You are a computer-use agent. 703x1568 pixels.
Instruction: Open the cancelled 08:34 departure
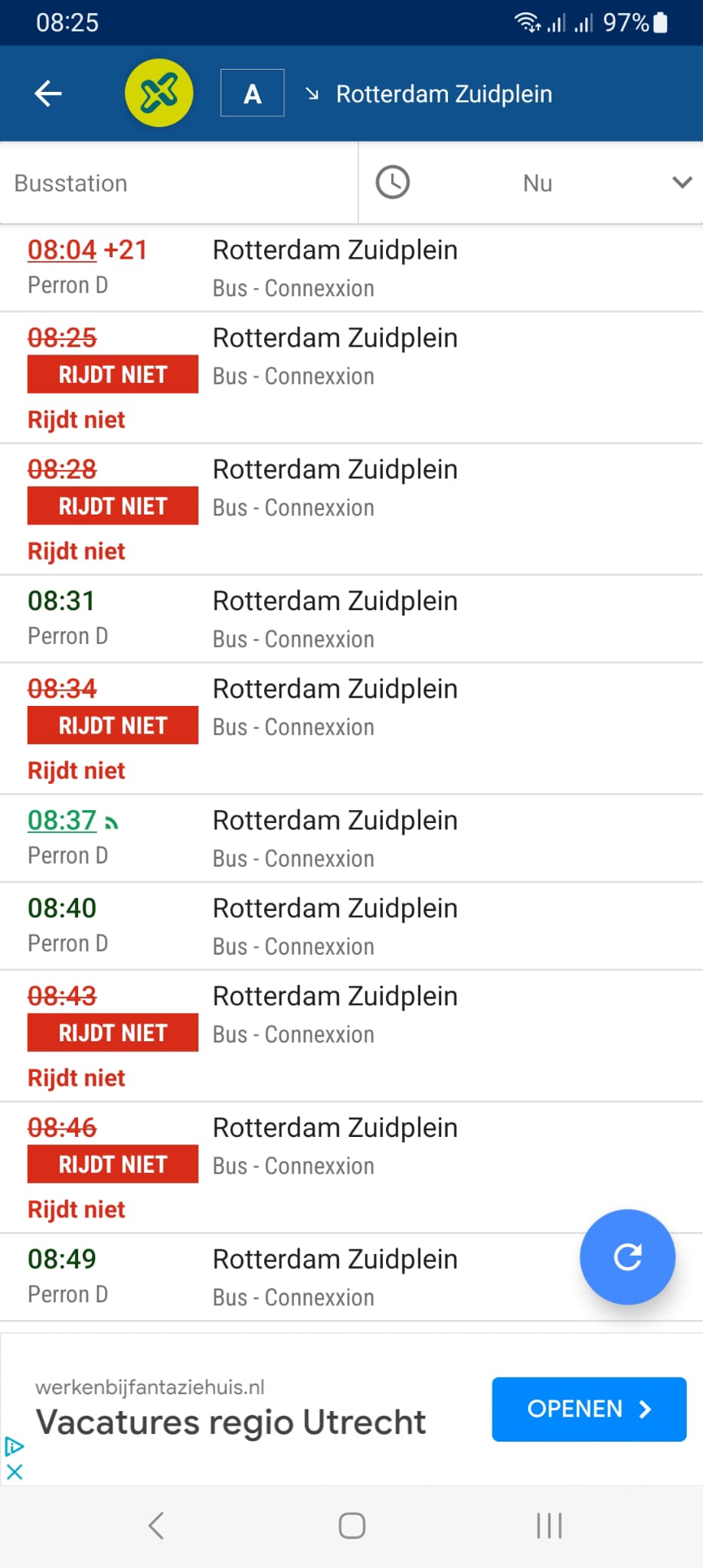click(x=351, y=728)
